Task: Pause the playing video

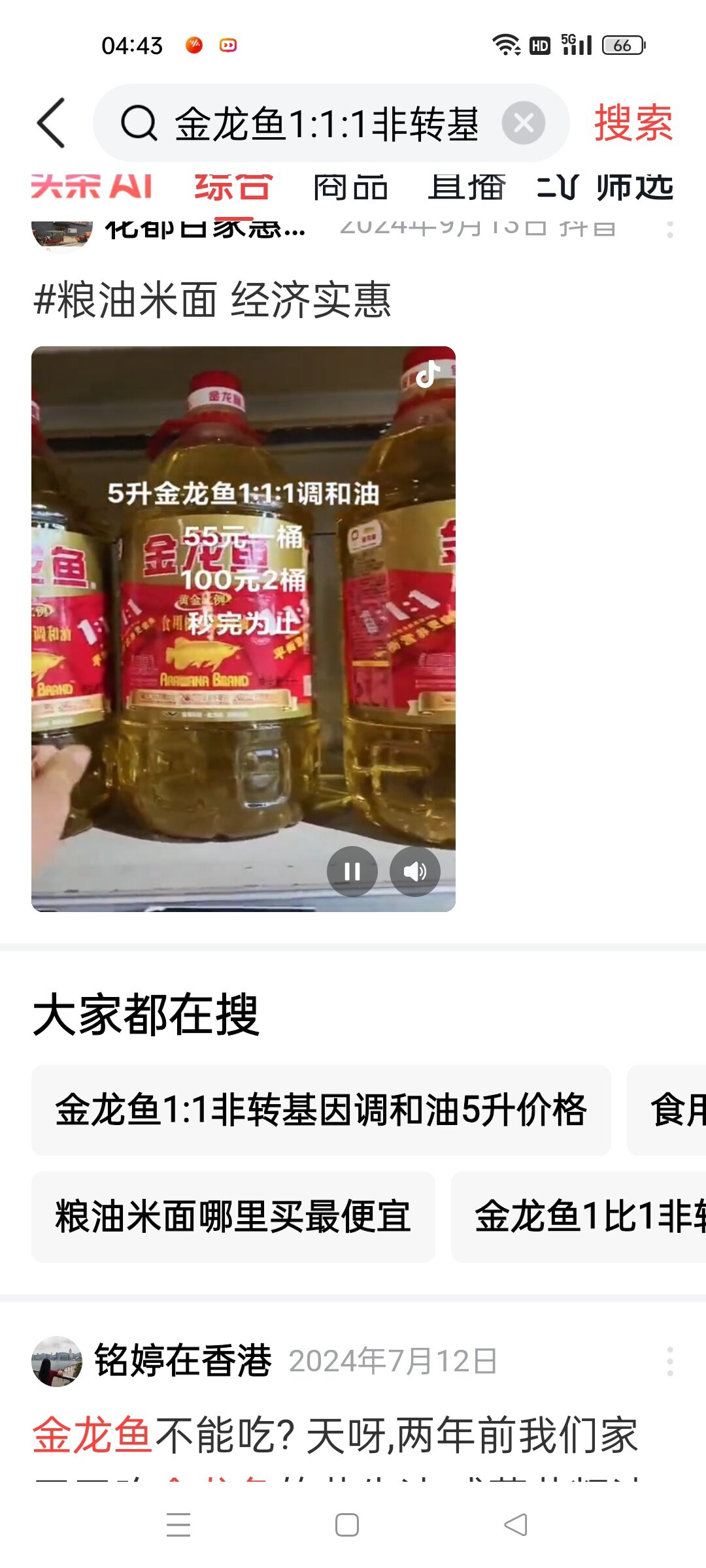Action: click(x=352, y=871)
